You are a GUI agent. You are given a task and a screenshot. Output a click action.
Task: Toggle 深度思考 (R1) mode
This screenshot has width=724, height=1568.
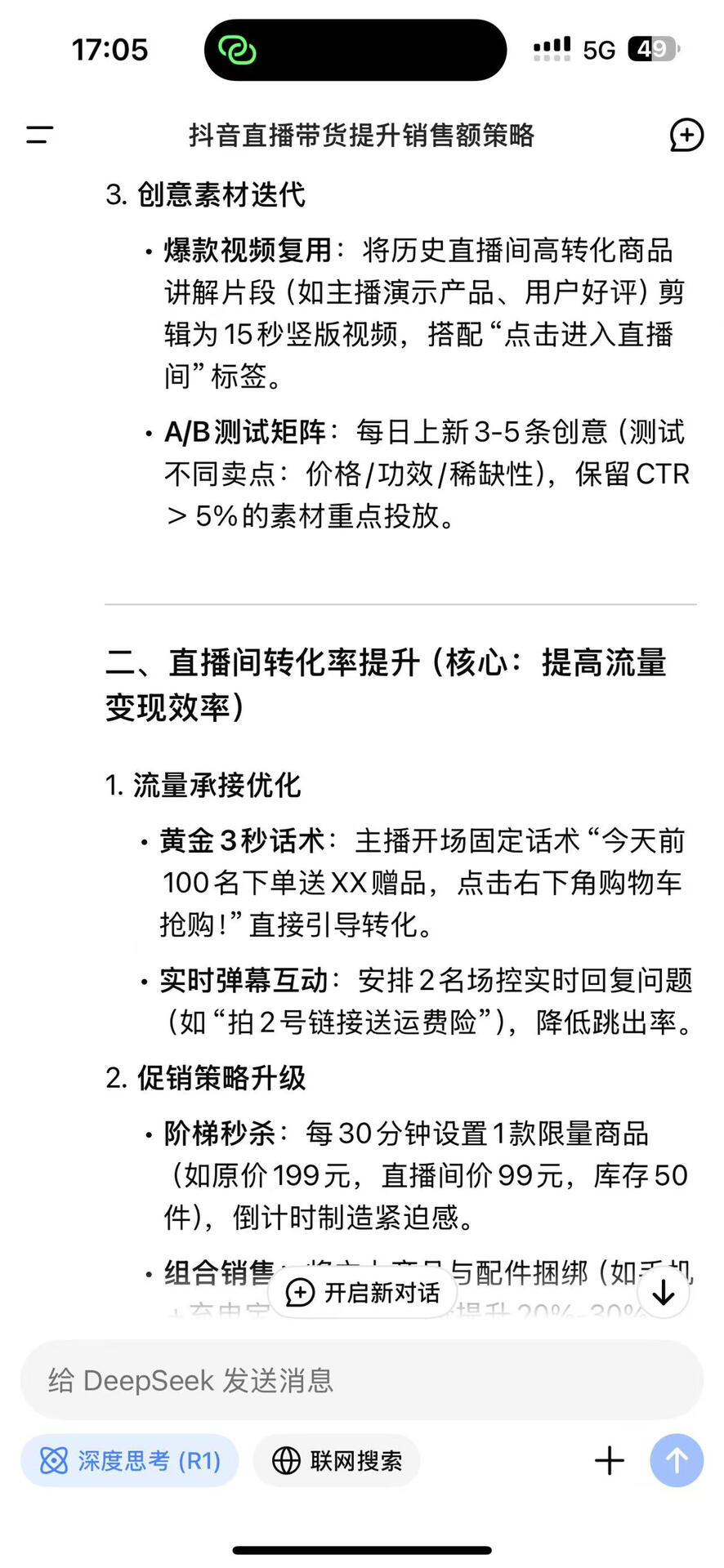130,1460
